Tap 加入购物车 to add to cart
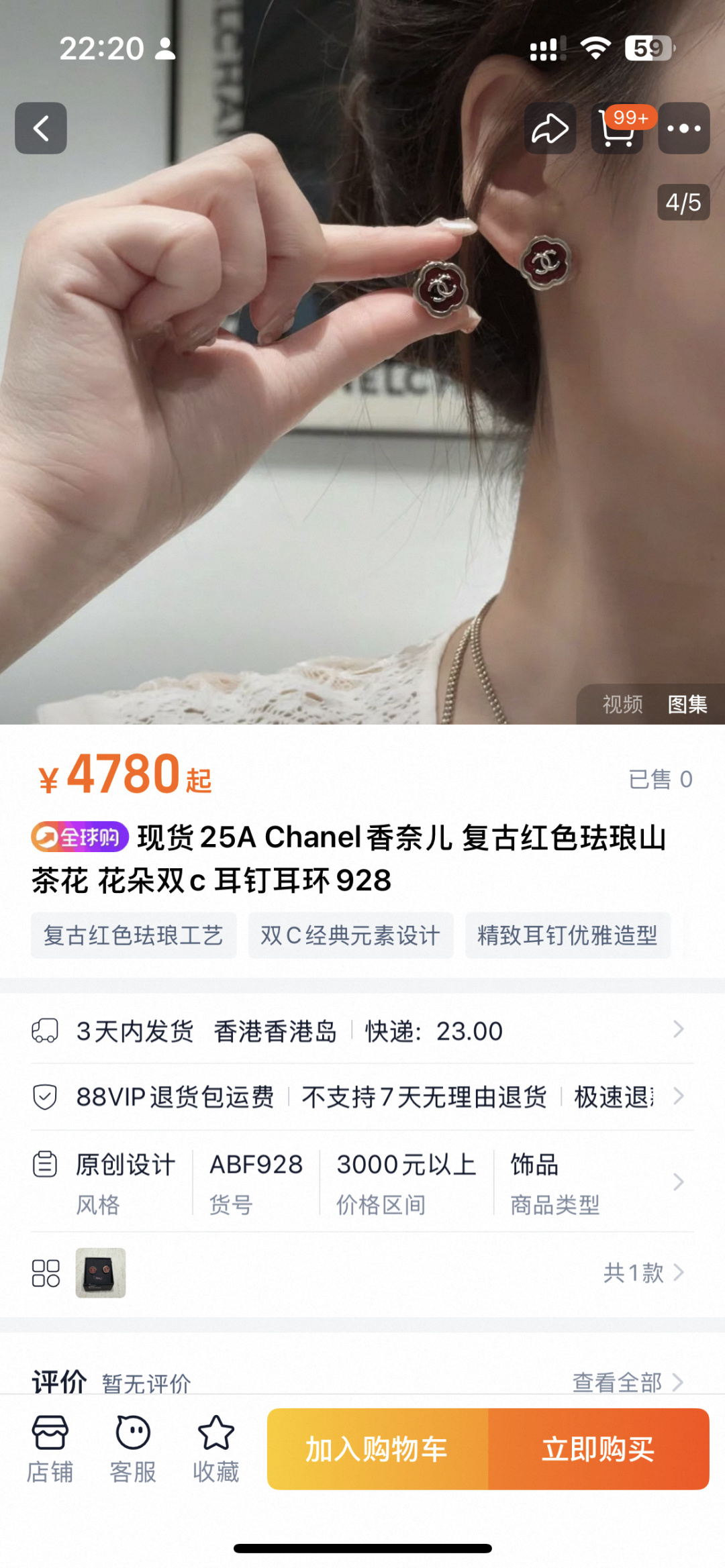 pos(377,1449)
